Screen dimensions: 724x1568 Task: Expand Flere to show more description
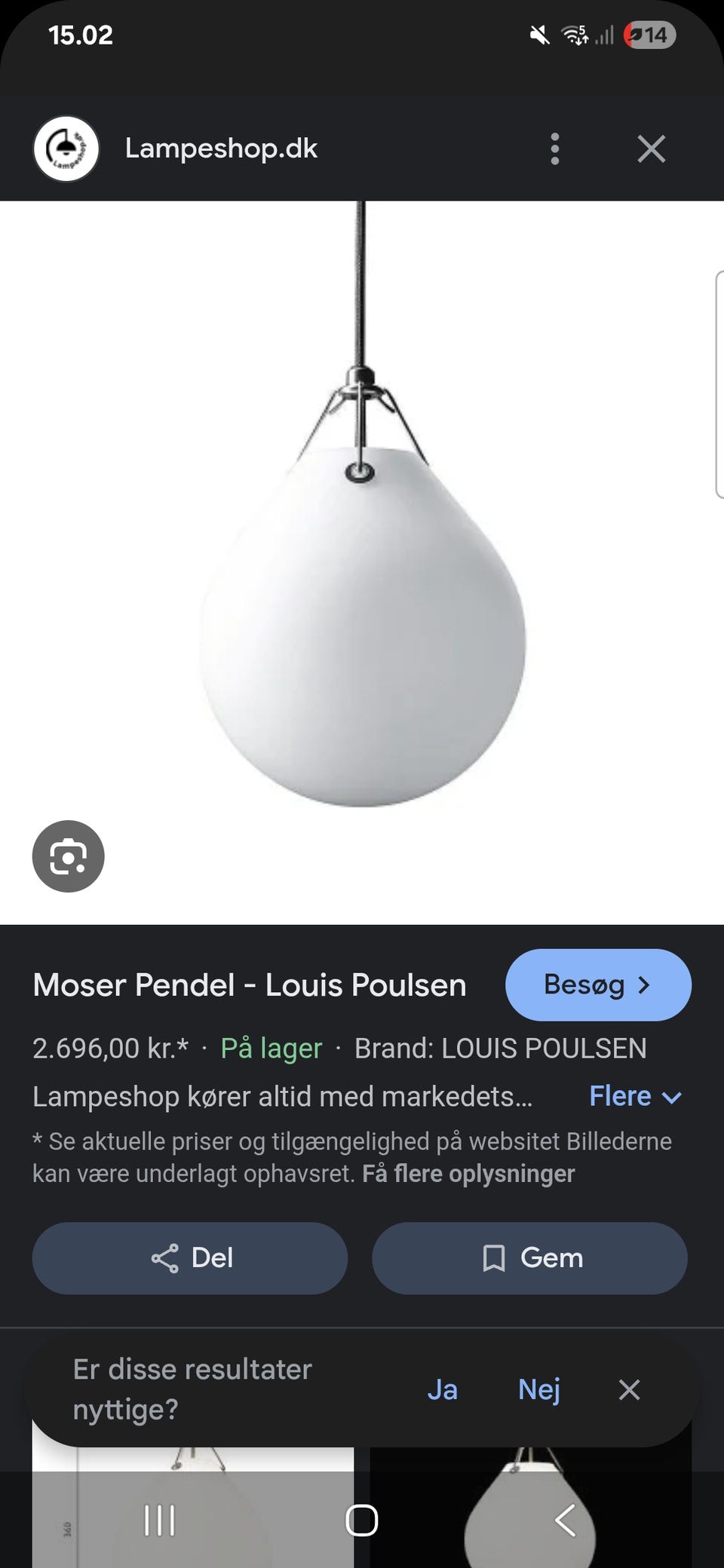(636, 1096)
